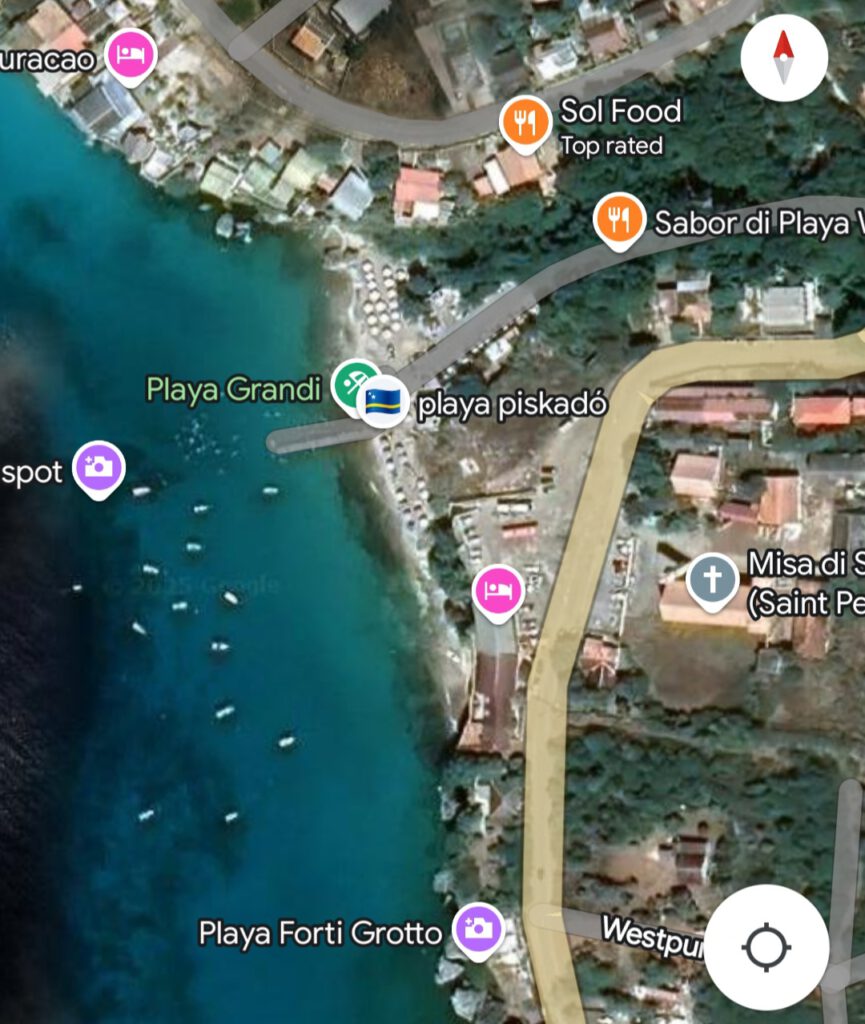Select the Sabor di Playa restaurant marker
This screenshot has height=1024, width=865.
[x=619, y=219]
